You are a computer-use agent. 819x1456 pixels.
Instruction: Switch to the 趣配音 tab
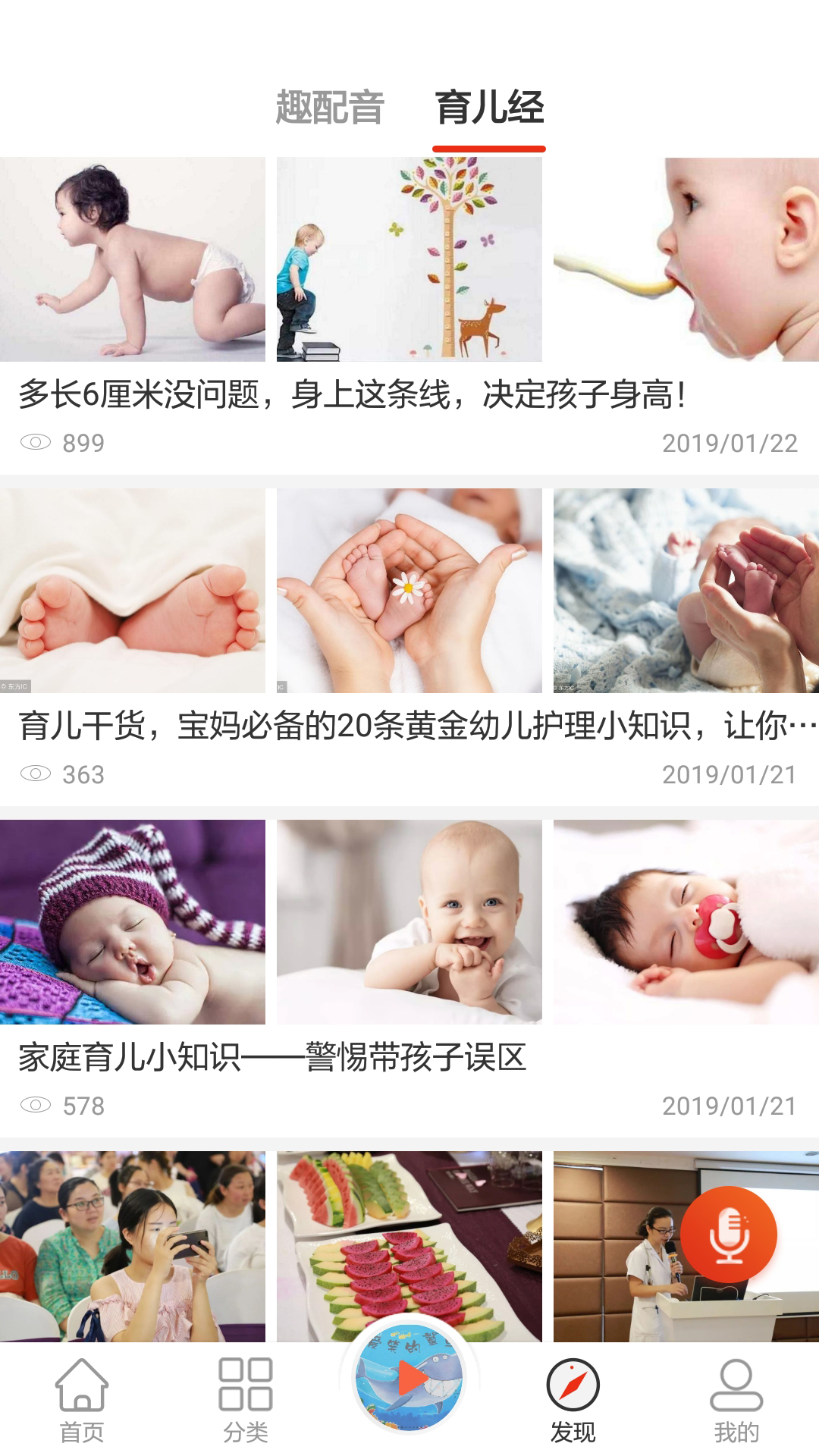pyautogui.click(x=330, y=107)
